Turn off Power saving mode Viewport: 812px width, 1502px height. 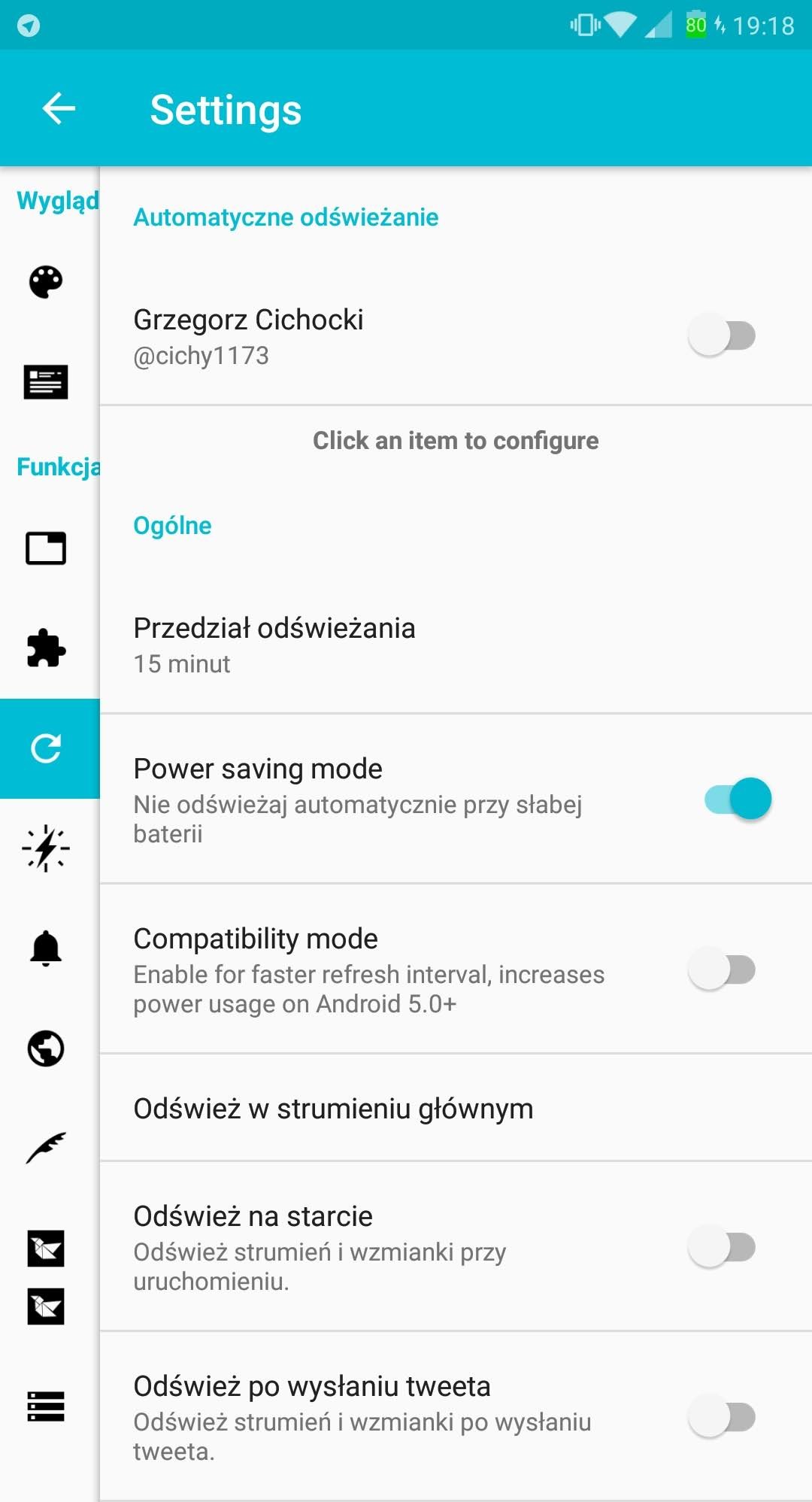point(738,799)
